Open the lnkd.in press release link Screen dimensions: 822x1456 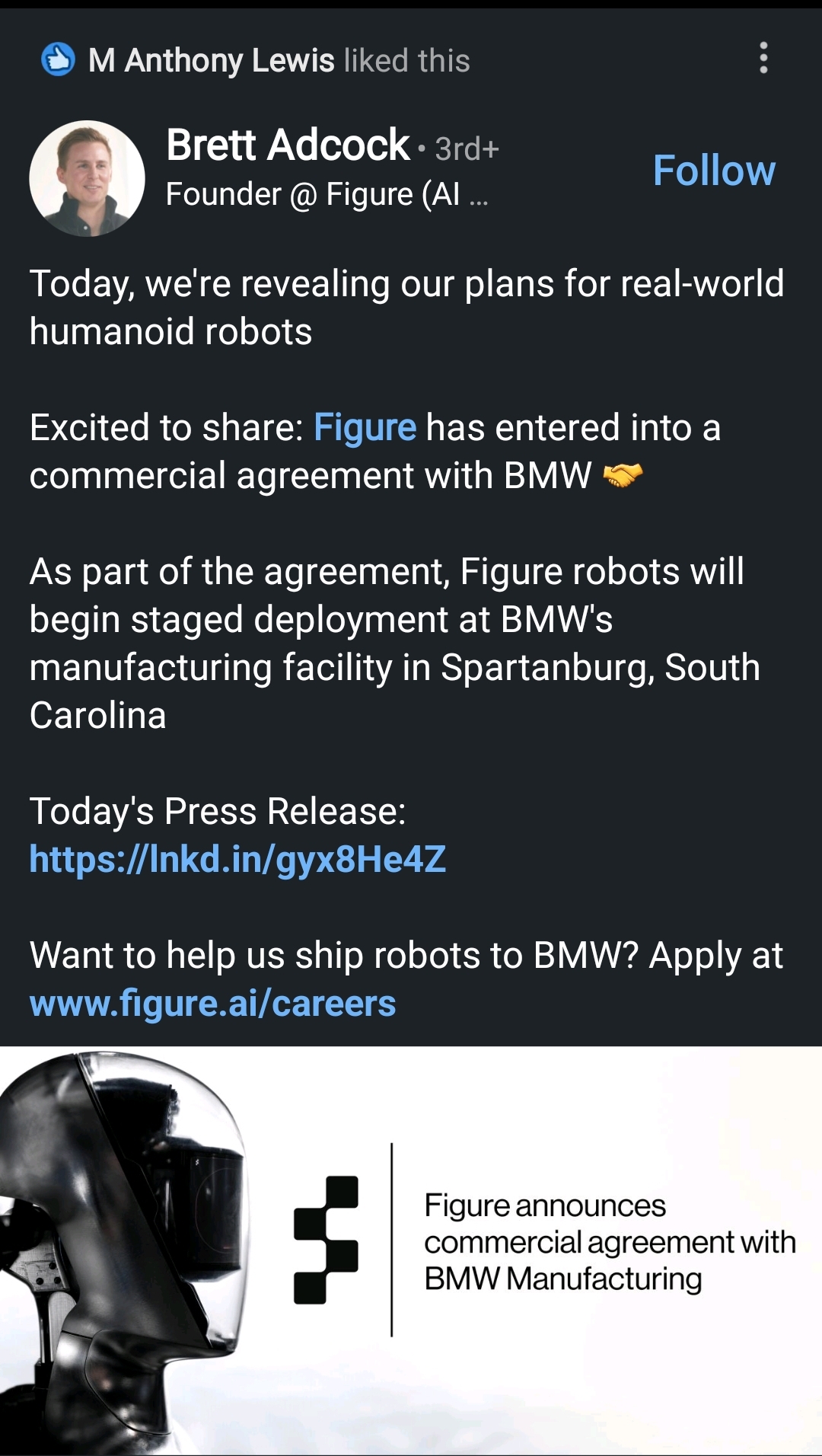pos(237,859)
